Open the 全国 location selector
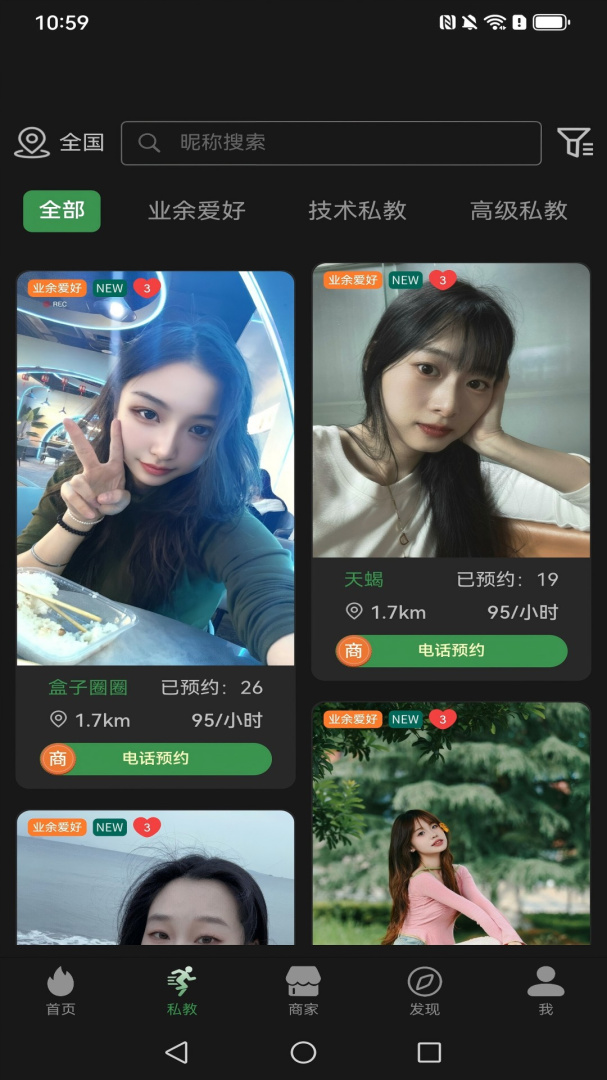The height and width of the screenshot is (1080, 607). coord(60,143)
